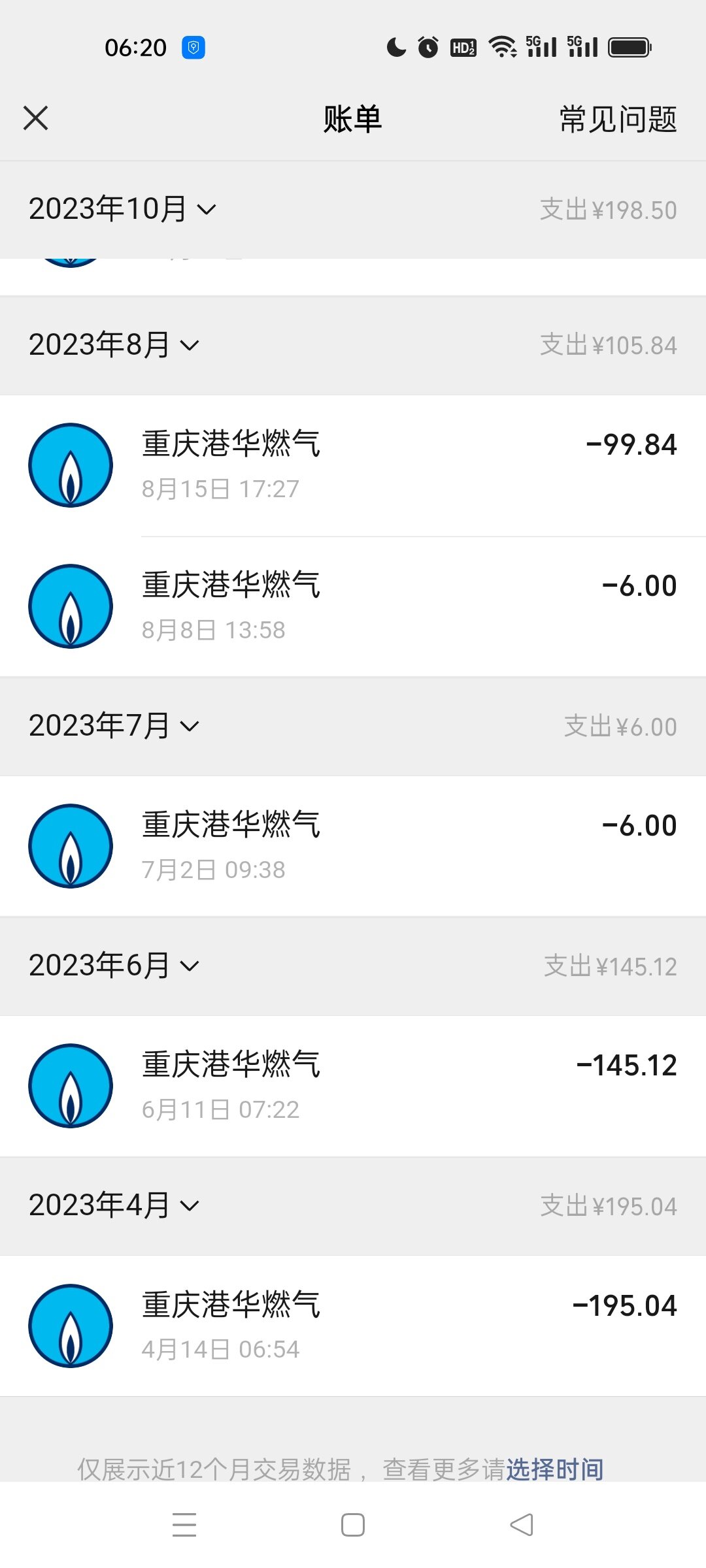View the 7月2日 09:38 payment details
Screen dimensions: 706x1568
[353, 846]
